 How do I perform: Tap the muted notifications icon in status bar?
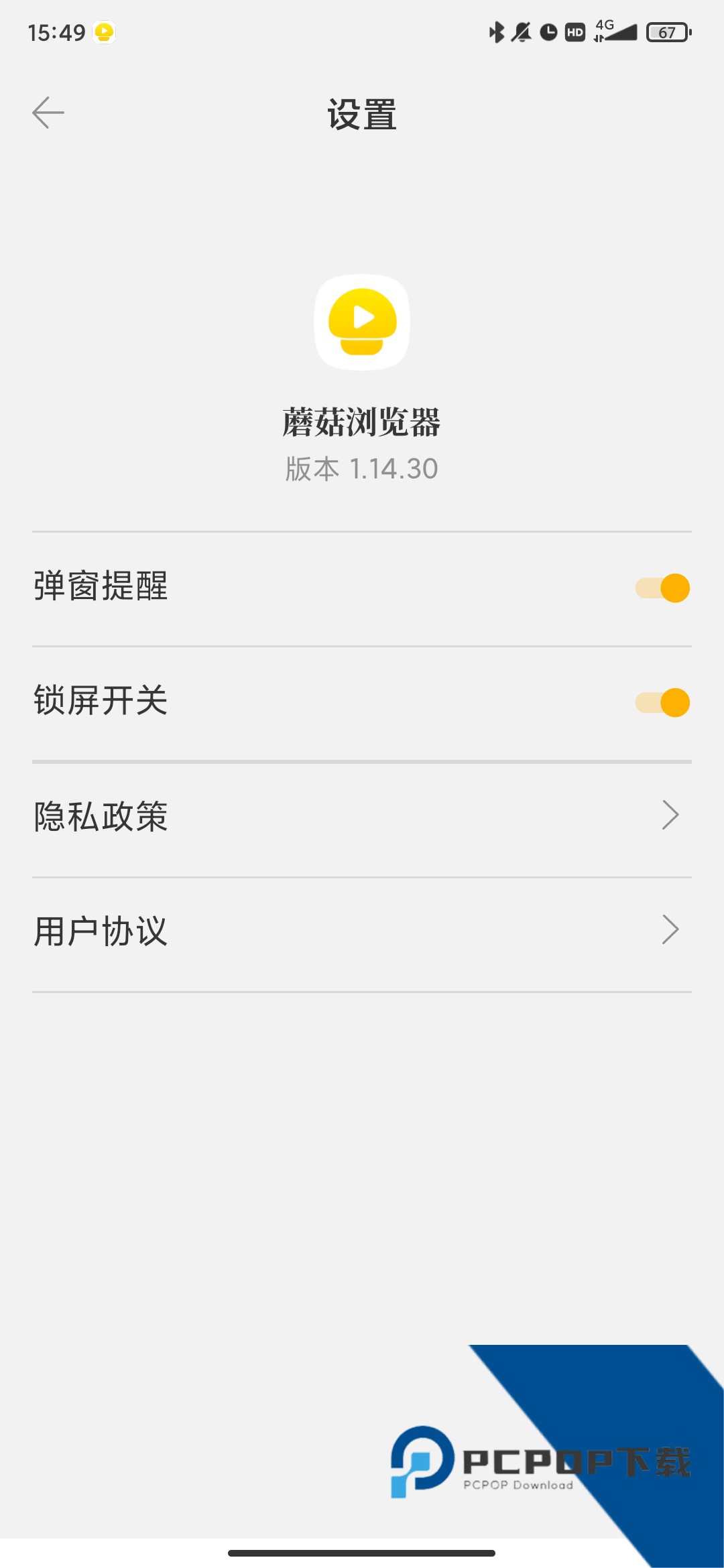tap(523, 31)
